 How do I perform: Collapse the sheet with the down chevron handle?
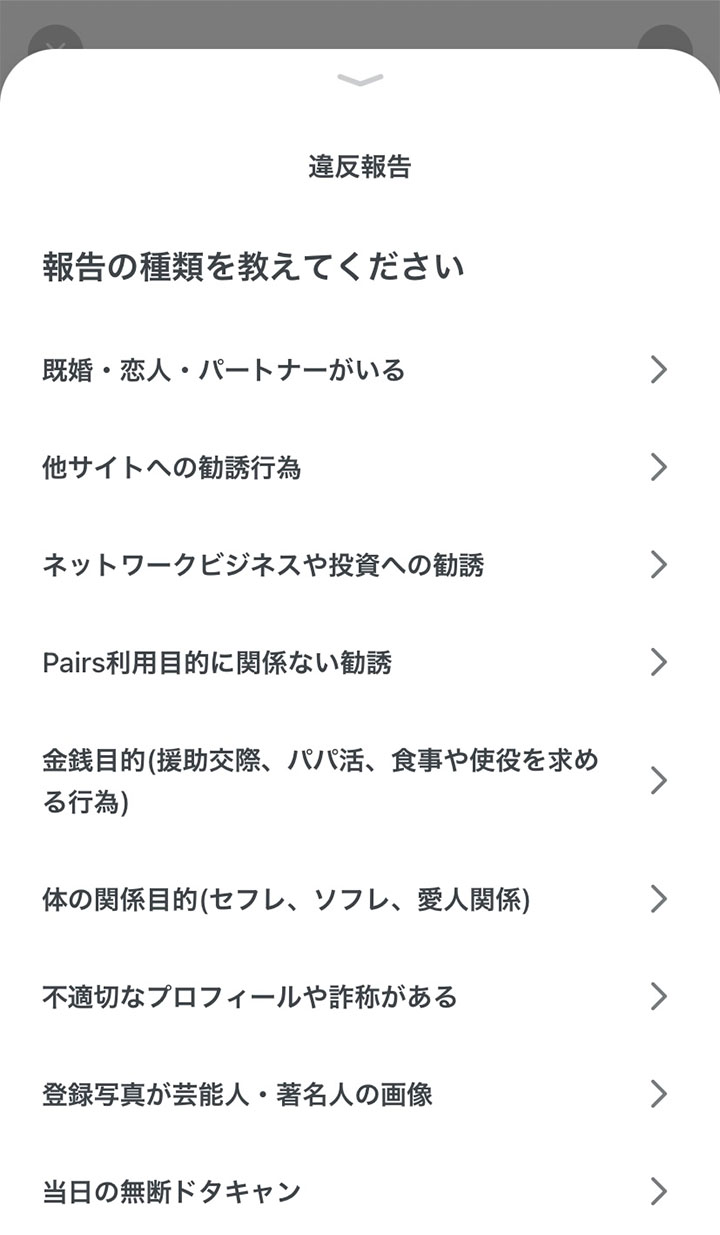click(x=360, y=80)
